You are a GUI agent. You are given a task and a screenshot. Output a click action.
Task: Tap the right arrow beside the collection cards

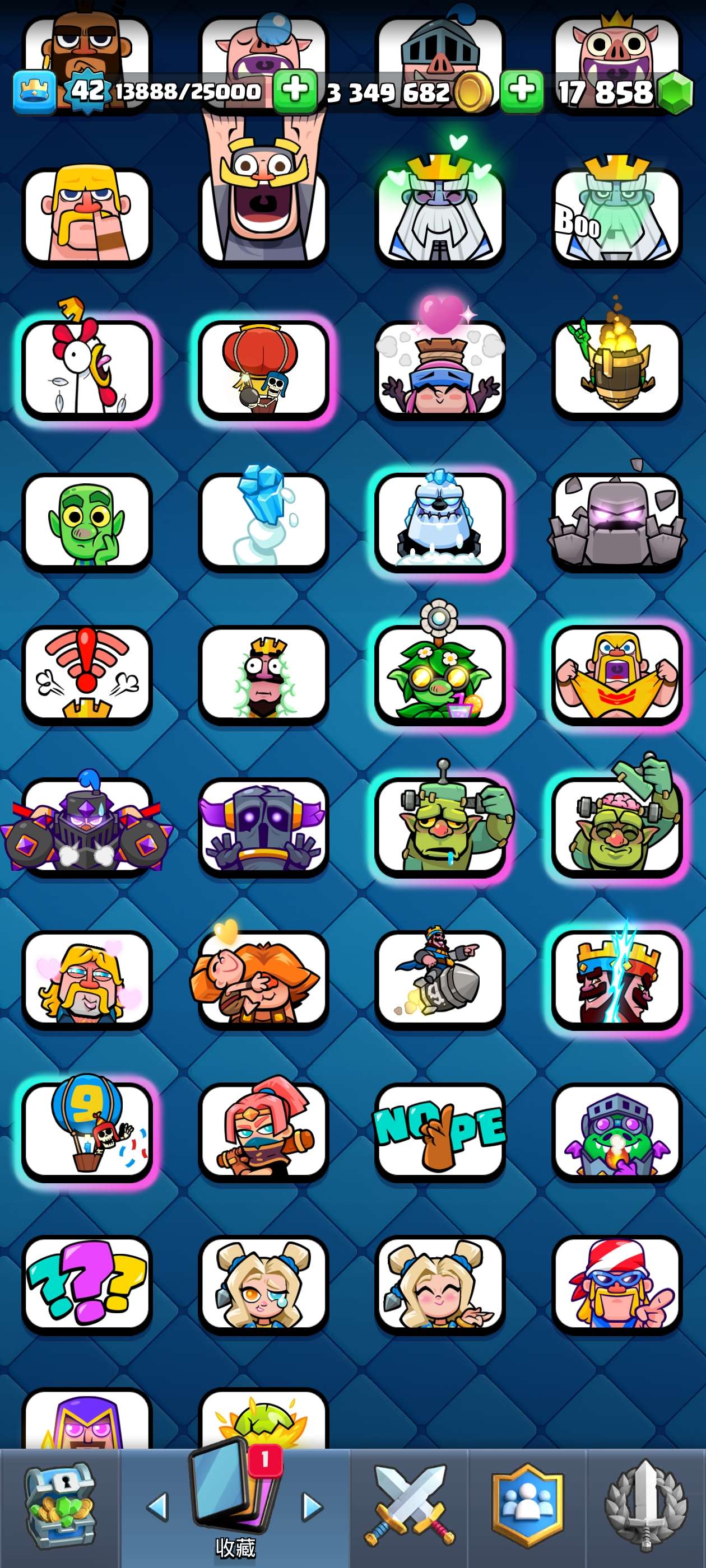312,1506
